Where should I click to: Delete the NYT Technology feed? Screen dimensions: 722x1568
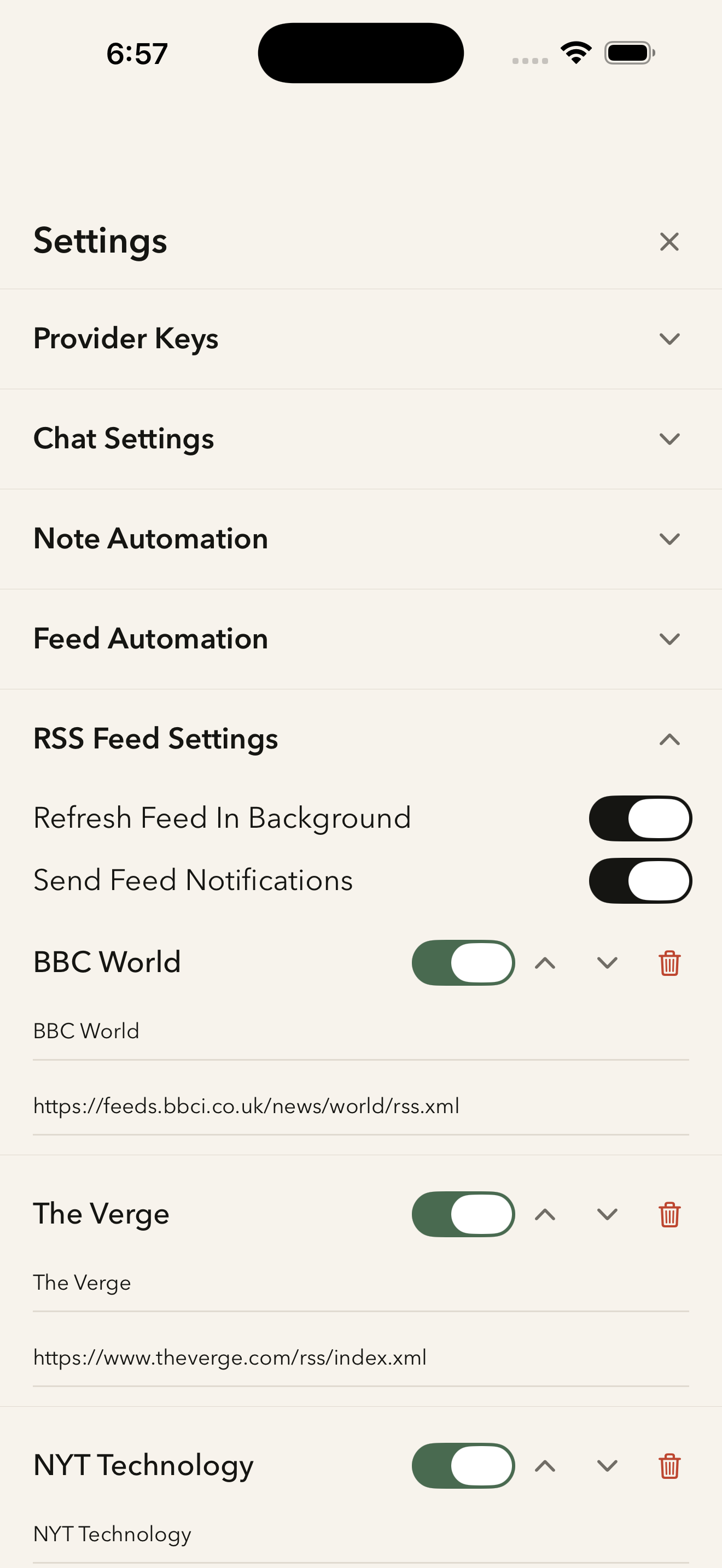coord(669,1466)
